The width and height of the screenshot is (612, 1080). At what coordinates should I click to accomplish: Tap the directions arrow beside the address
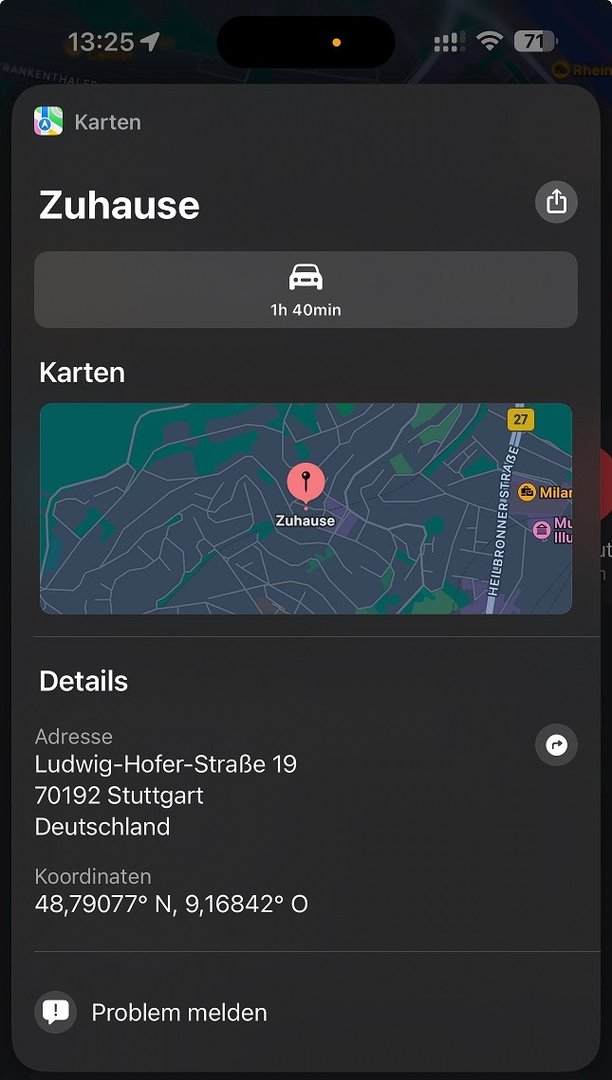(556, 745)
